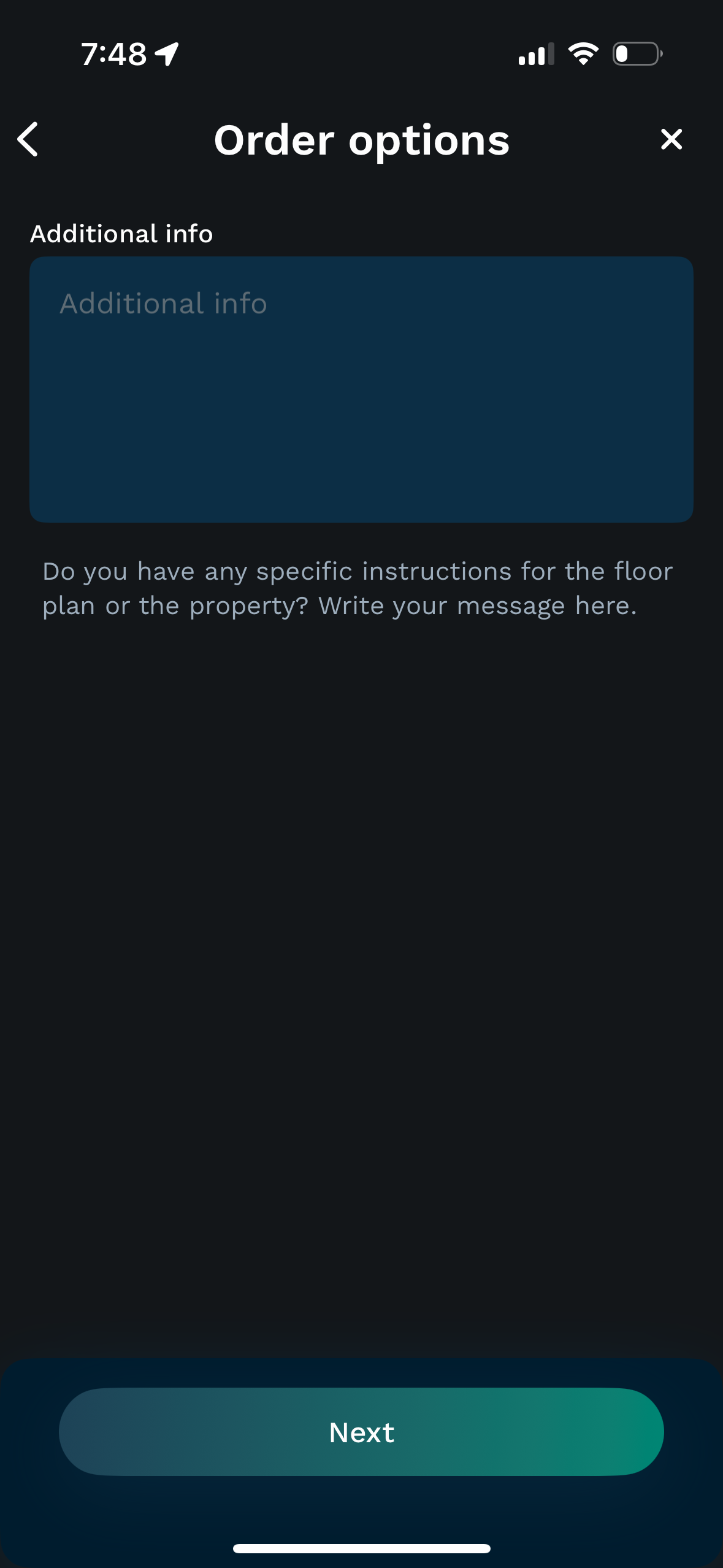This screenshot has height=1568, width=723.
Task: Go back using the arrow icon
Action: pos(28,139)
